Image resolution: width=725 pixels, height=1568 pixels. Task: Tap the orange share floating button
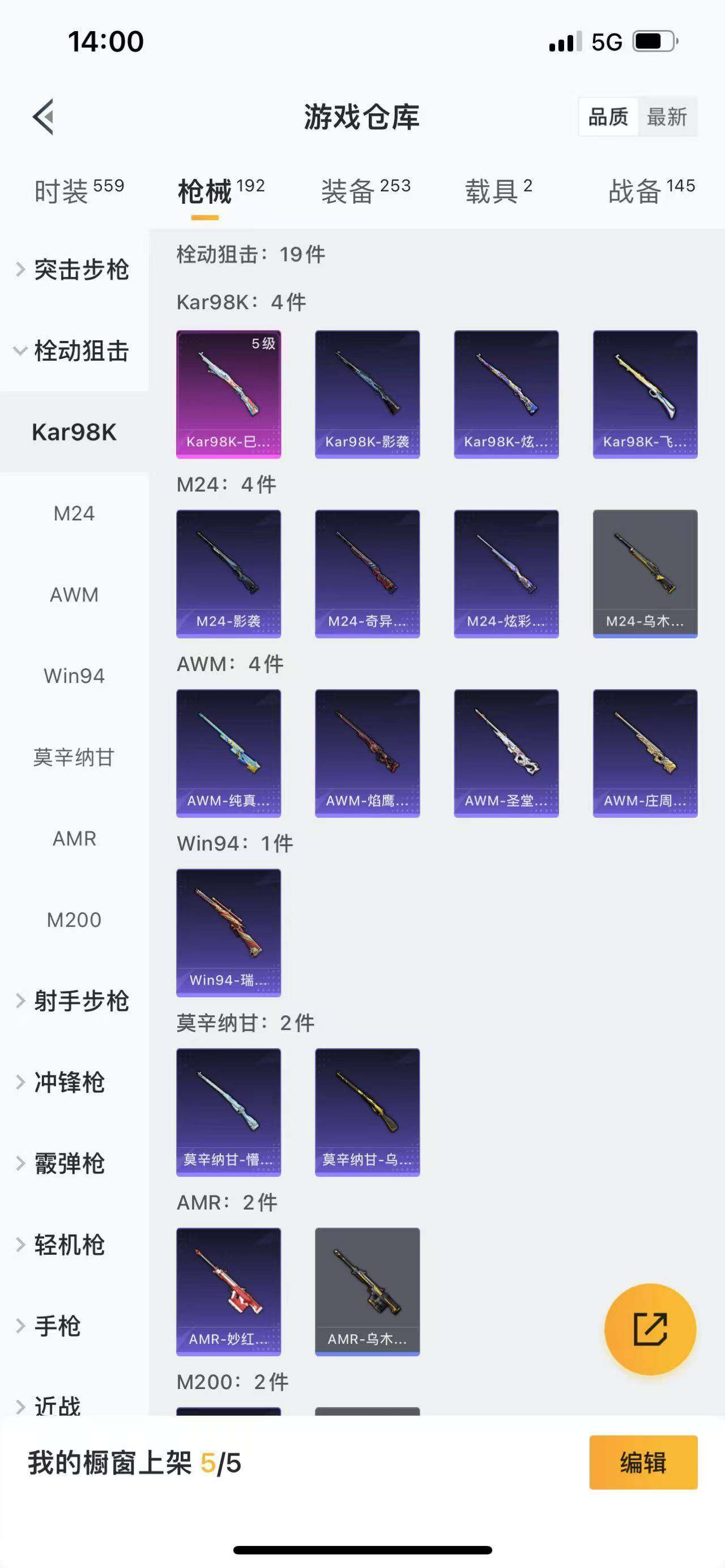coord(650,1330)
